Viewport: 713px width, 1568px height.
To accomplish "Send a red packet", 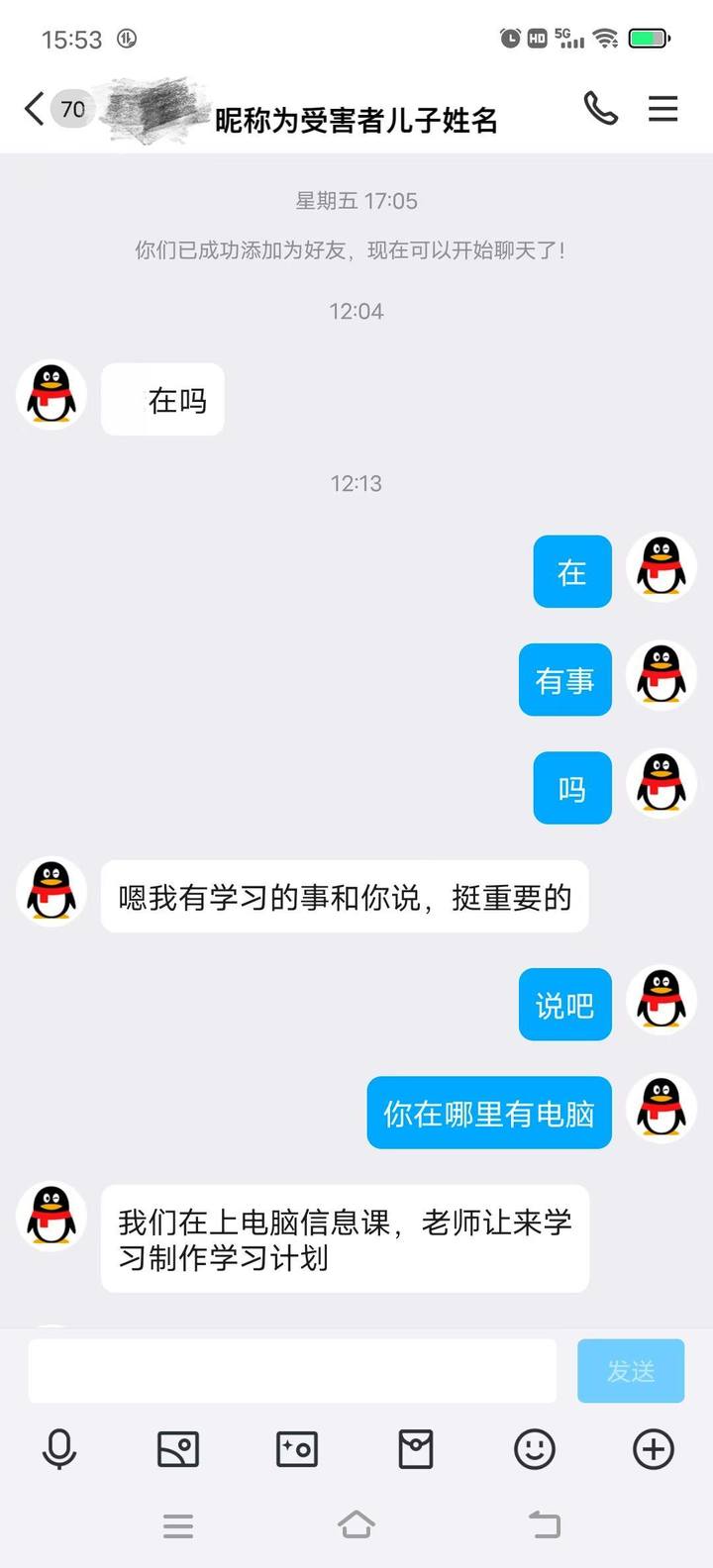I will click(416, 1450).
